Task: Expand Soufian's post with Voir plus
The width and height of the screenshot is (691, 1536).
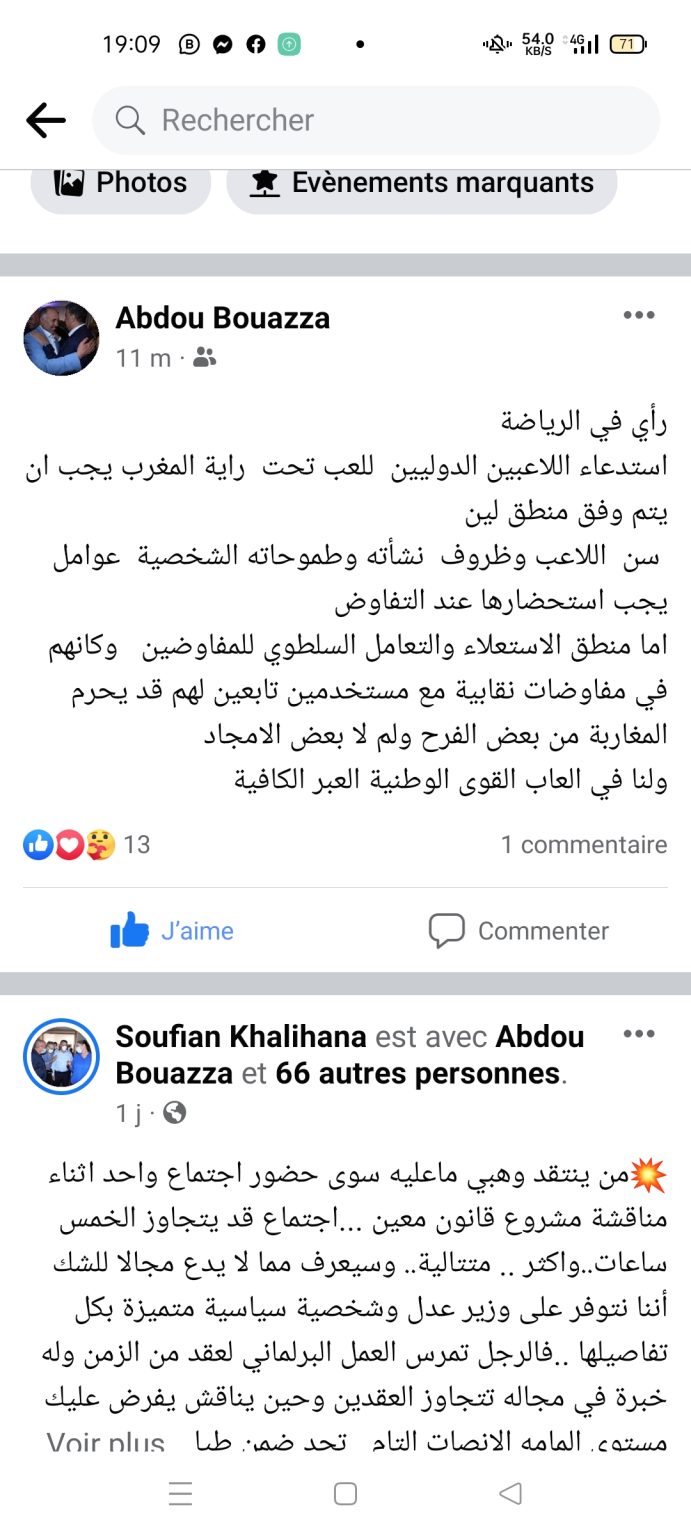Action: 106,1443
